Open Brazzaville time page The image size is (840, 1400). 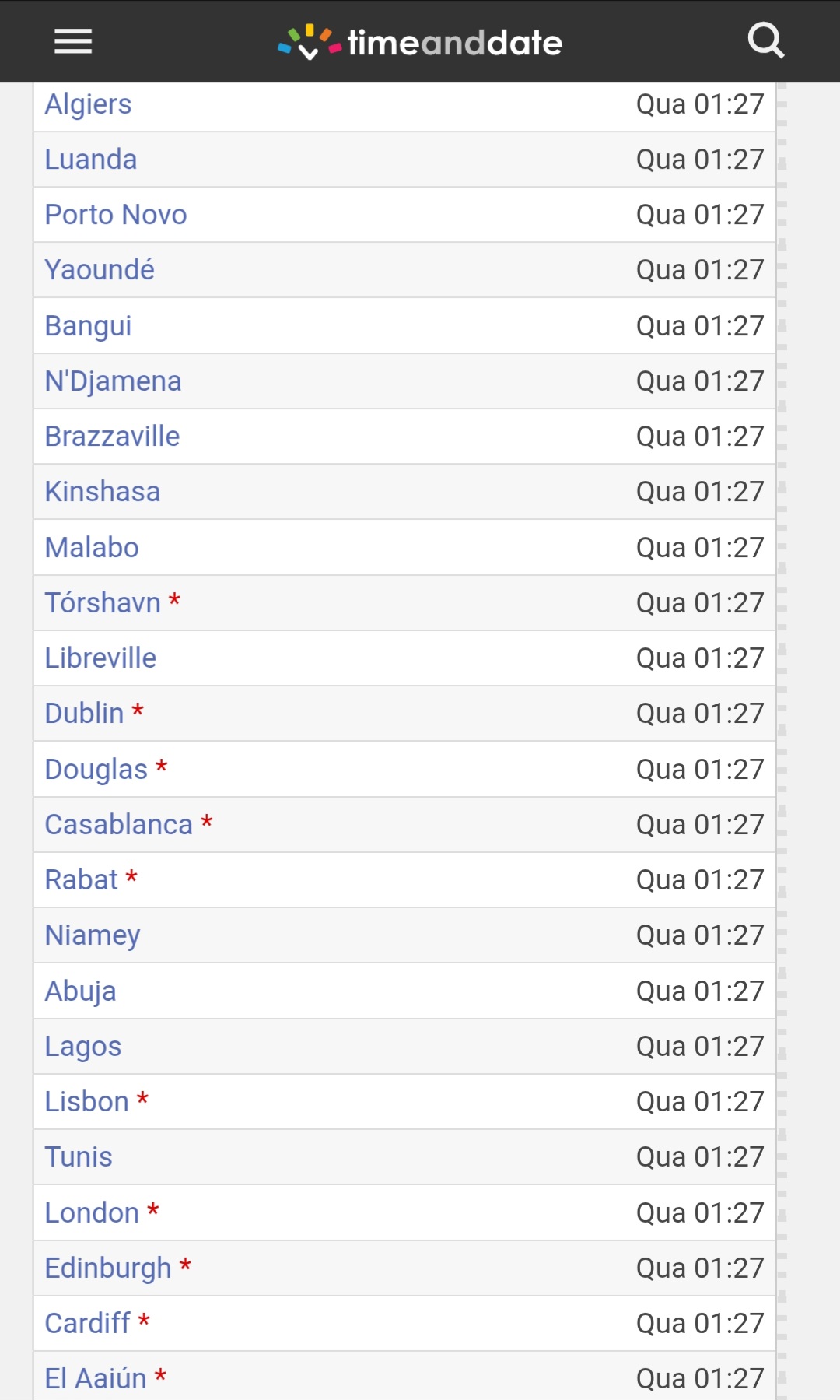[112, 437]
